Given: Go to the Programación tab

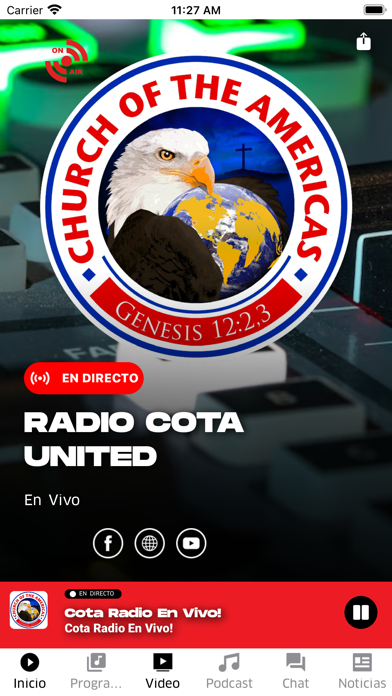Looking at the screenshot, I should point(96,671).
